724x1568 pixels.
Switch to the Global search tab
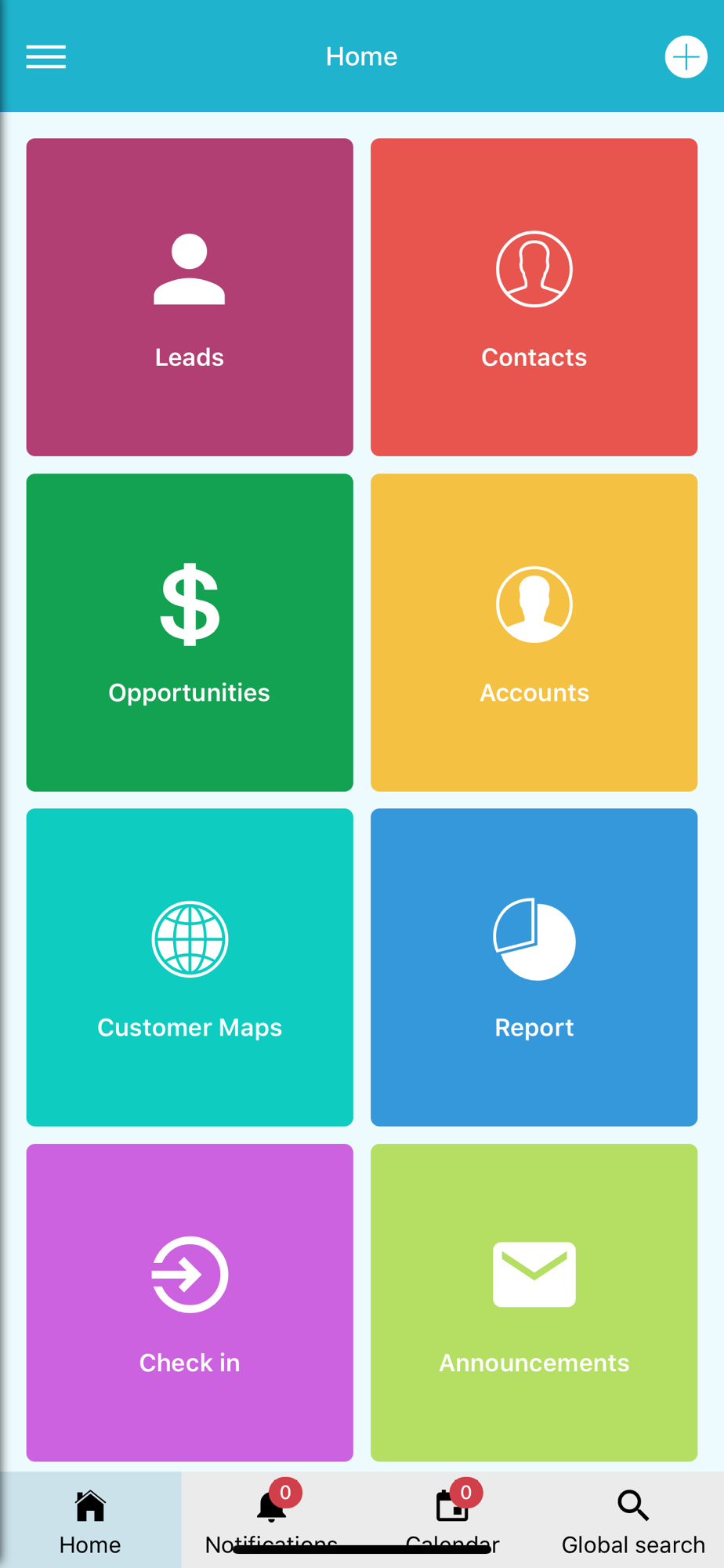pyautogui.click(x=633, y=1521)
